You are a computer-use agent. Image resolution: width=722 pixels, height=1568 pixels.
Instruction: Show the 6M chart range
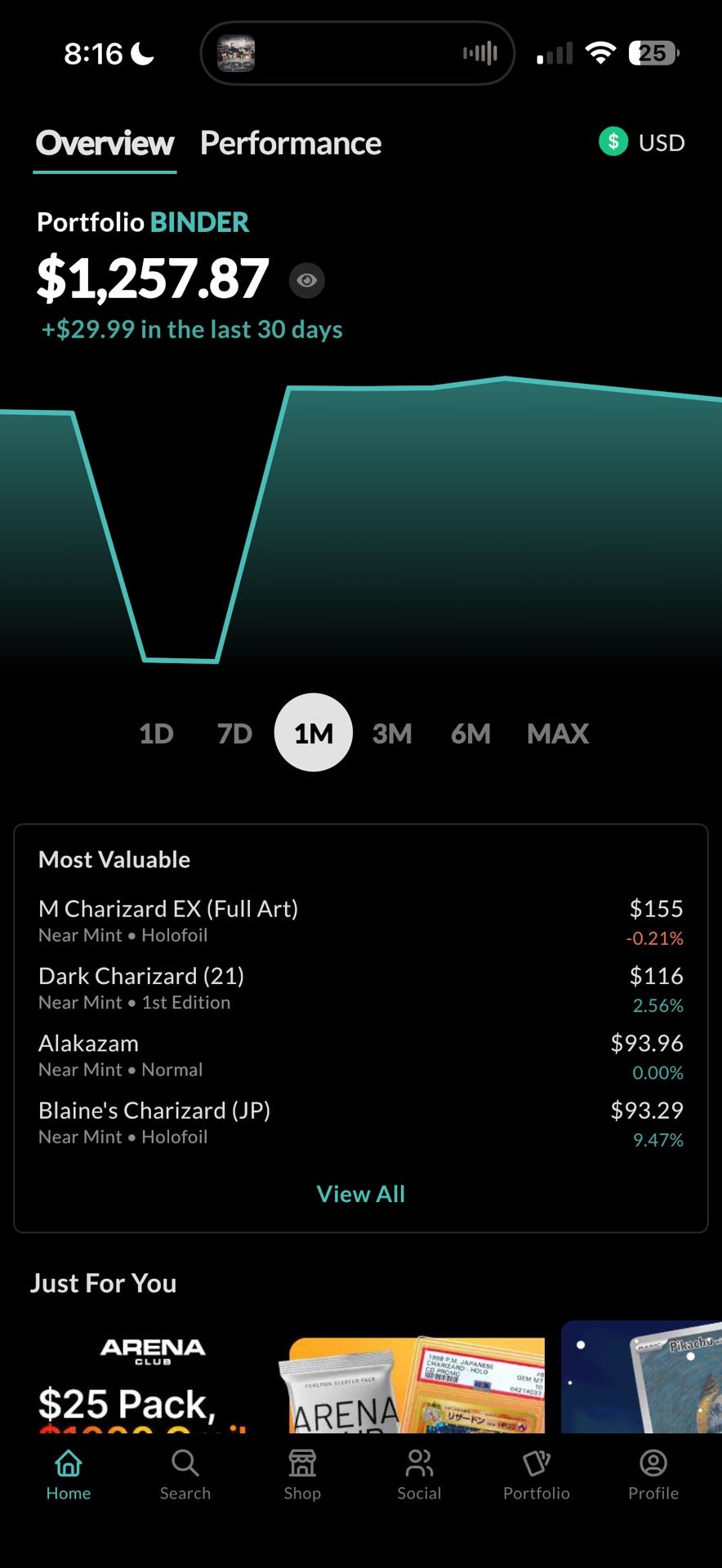(470, 733)
